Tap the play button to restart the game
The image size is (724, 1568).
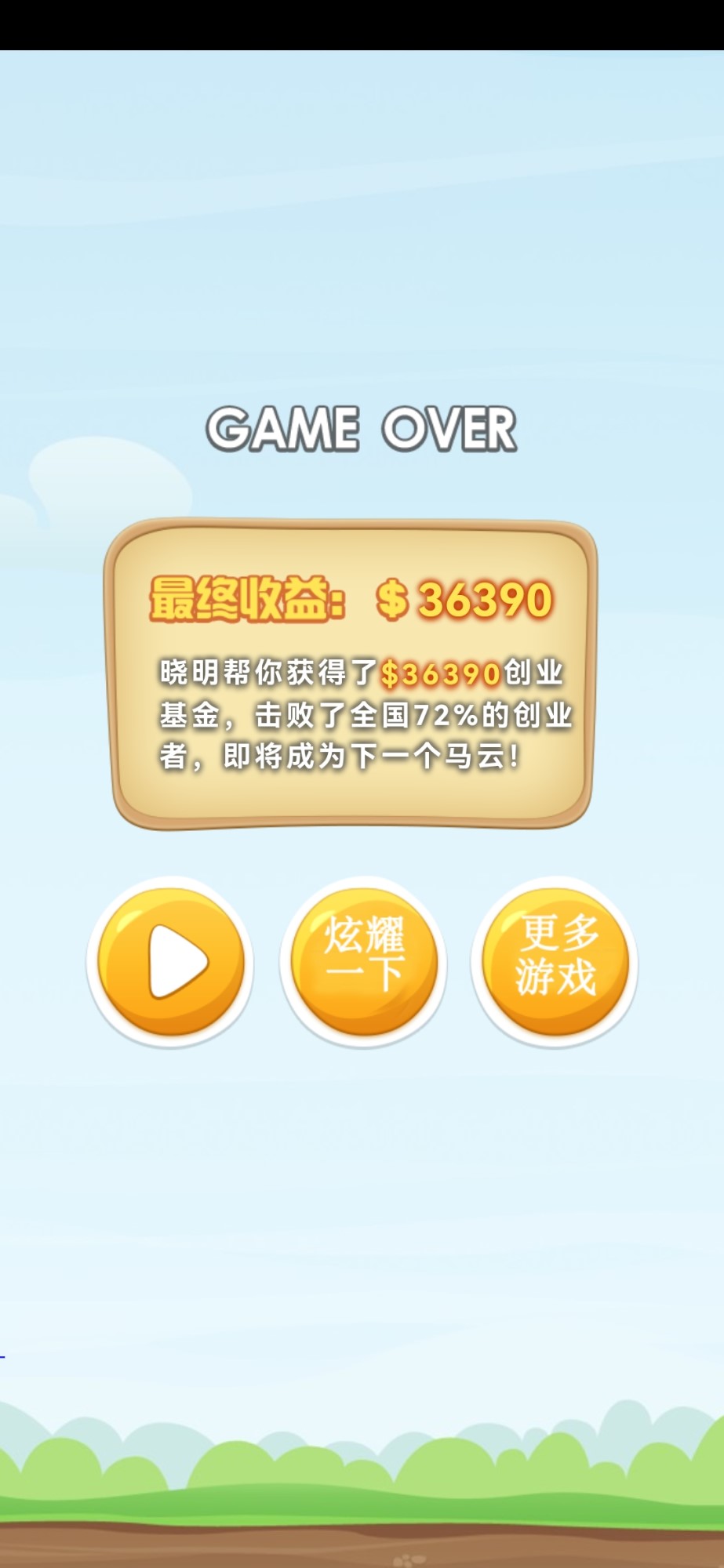coord(170,962)
